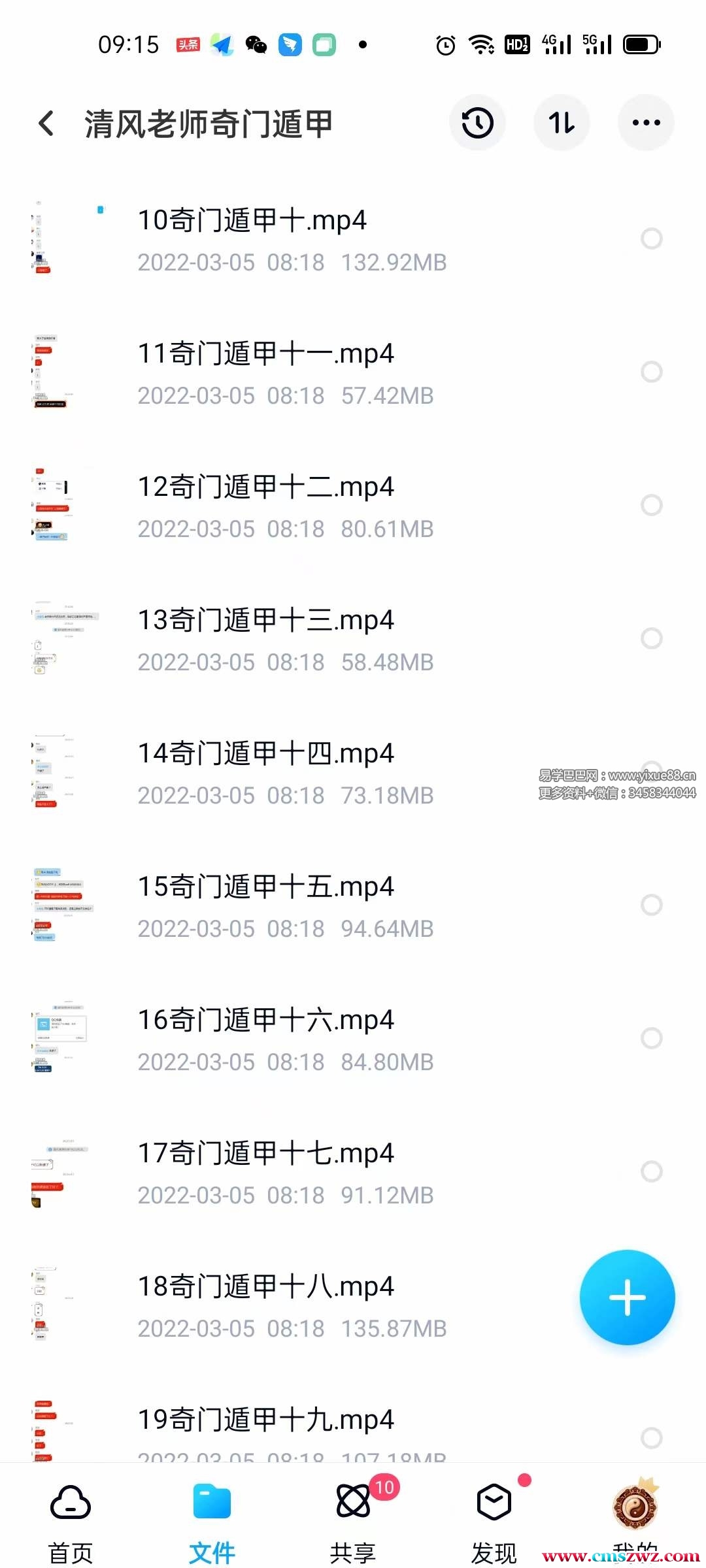This screenshot has height=1568, width=706.
Task: Select the circle for 19奇门遁甲十九.mp4
Action: pos(651,1437)
